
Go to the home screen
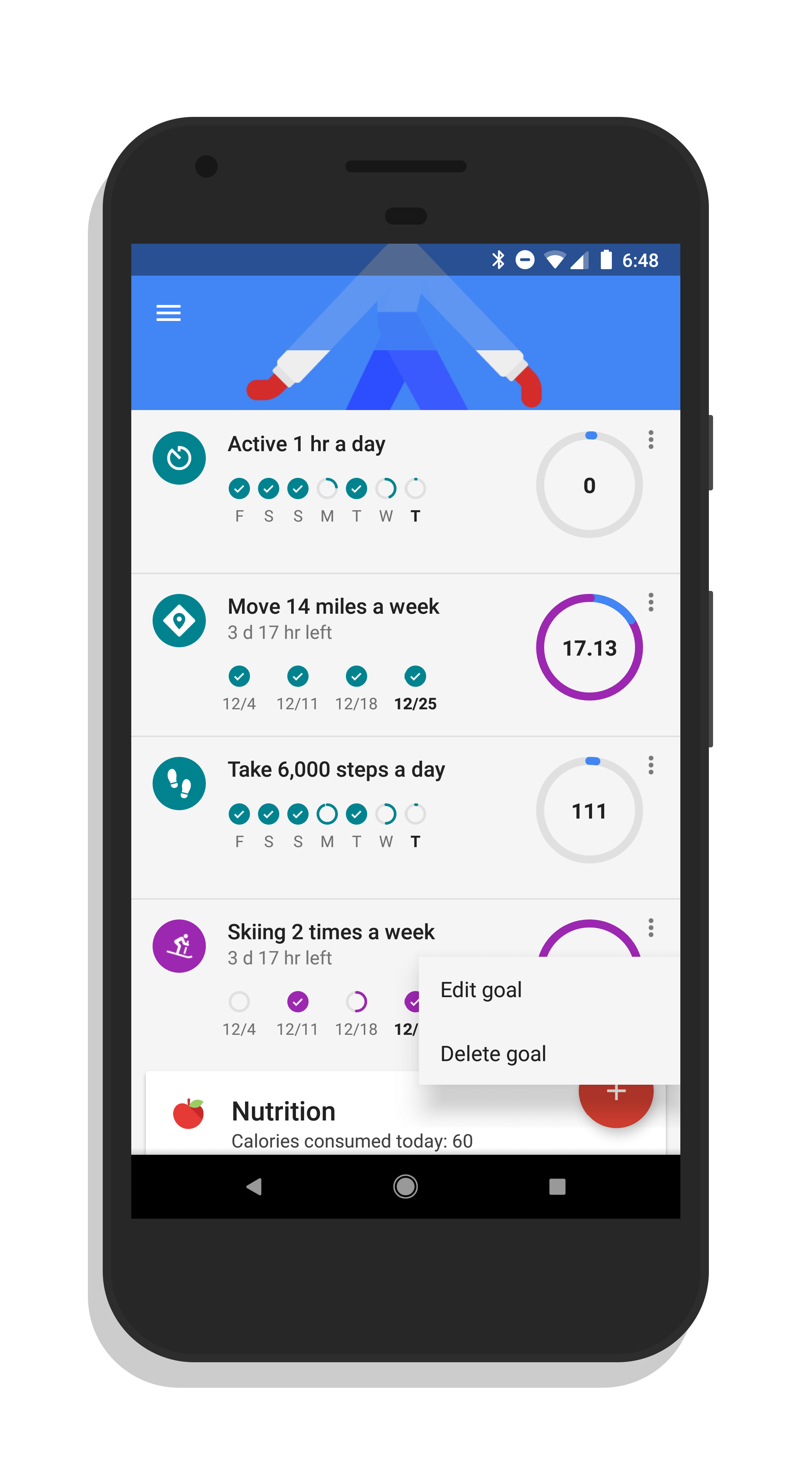pyautogui.click(x=406, y=1186)
